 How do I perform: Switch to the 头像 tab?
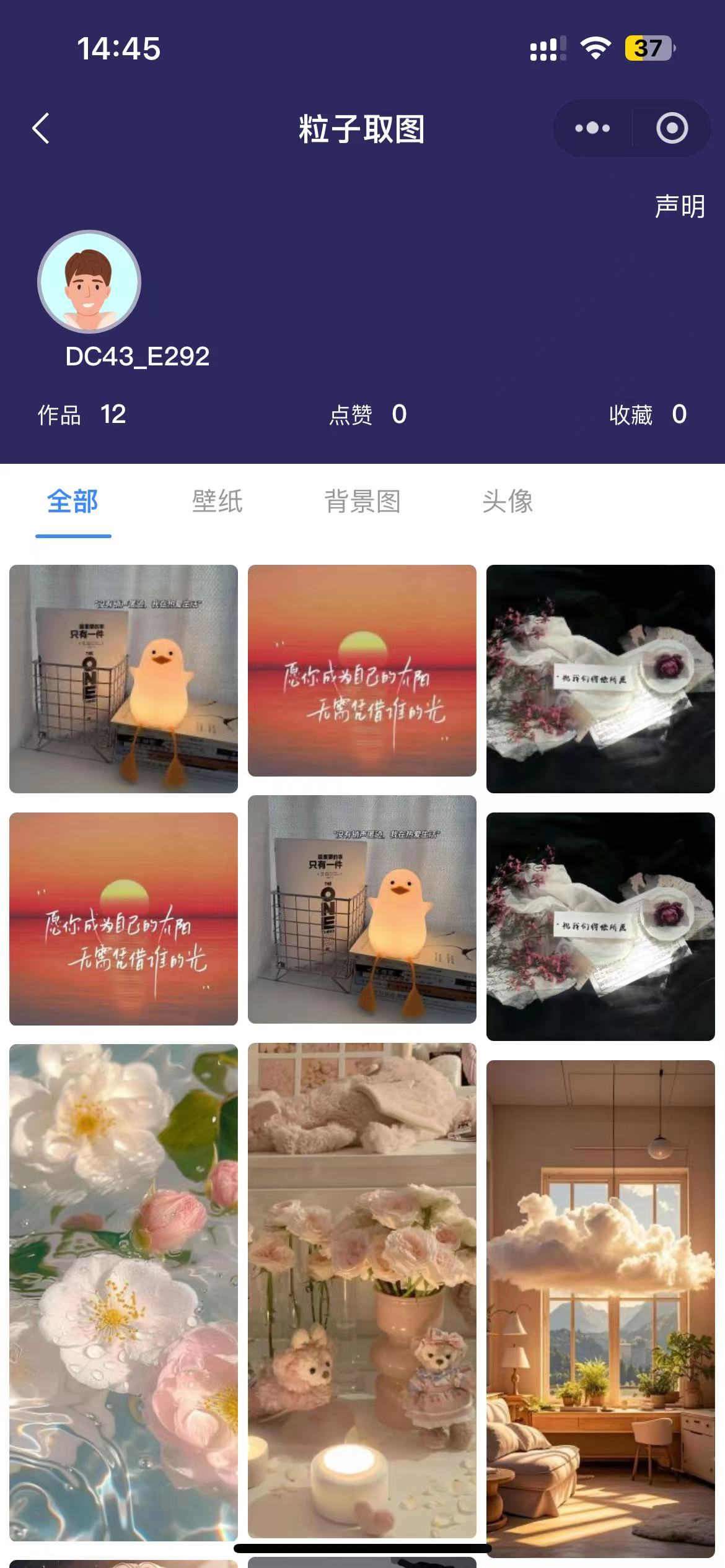coord(507,502)
